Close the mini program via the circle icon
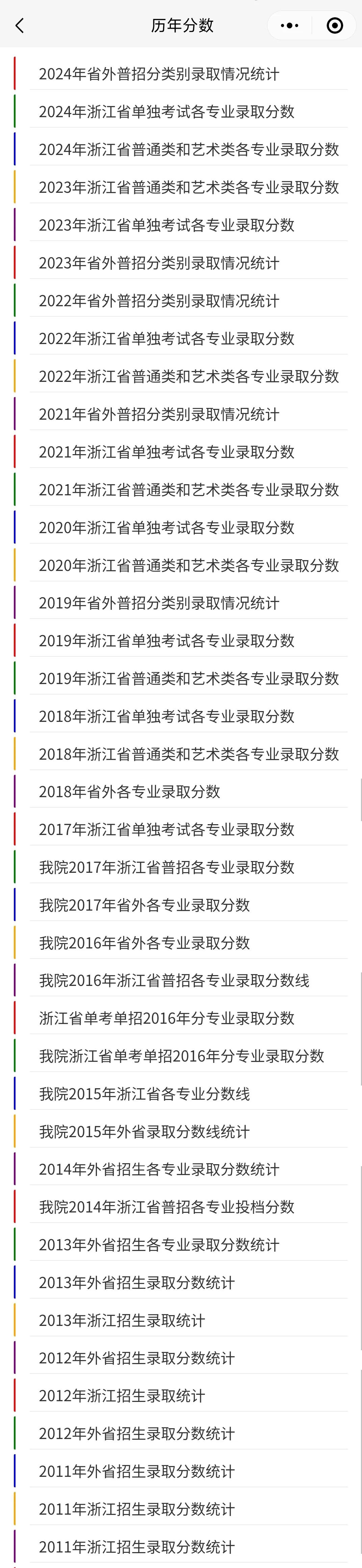The width and height of the screenshot is (362, 1568). point(335,26)
